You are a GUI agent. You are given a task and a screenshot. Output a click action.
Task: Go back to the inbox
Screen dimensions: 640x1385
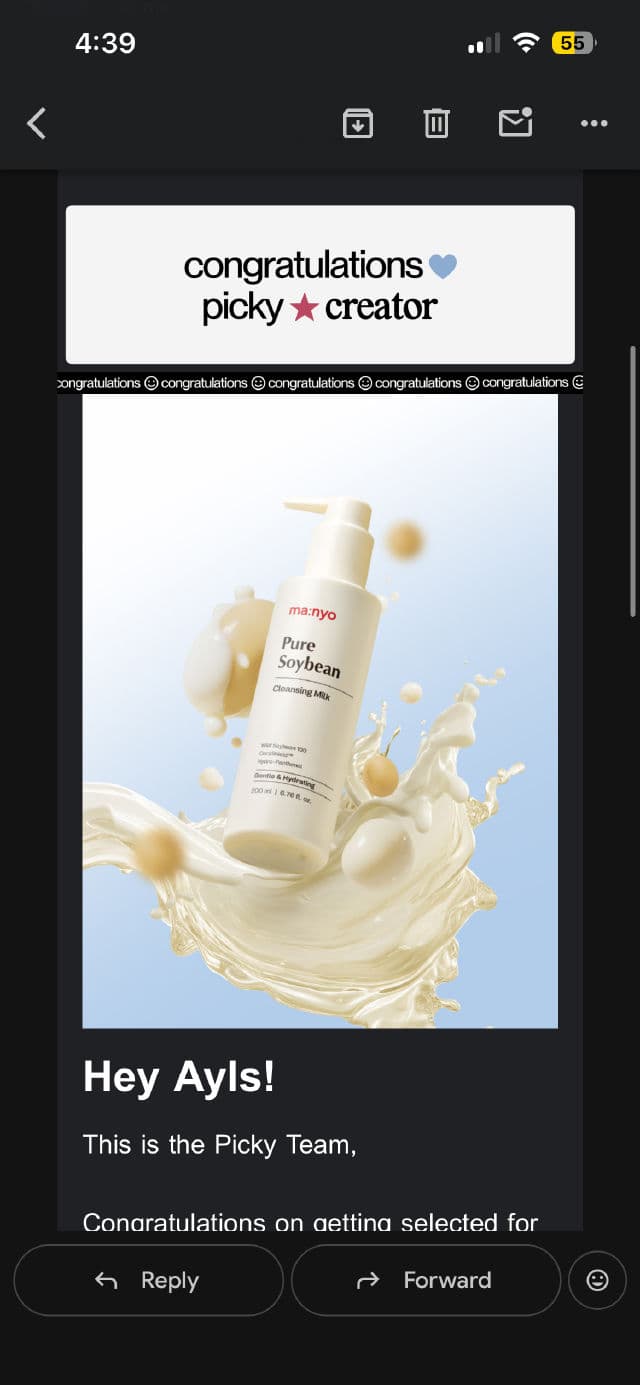[37, 123]
